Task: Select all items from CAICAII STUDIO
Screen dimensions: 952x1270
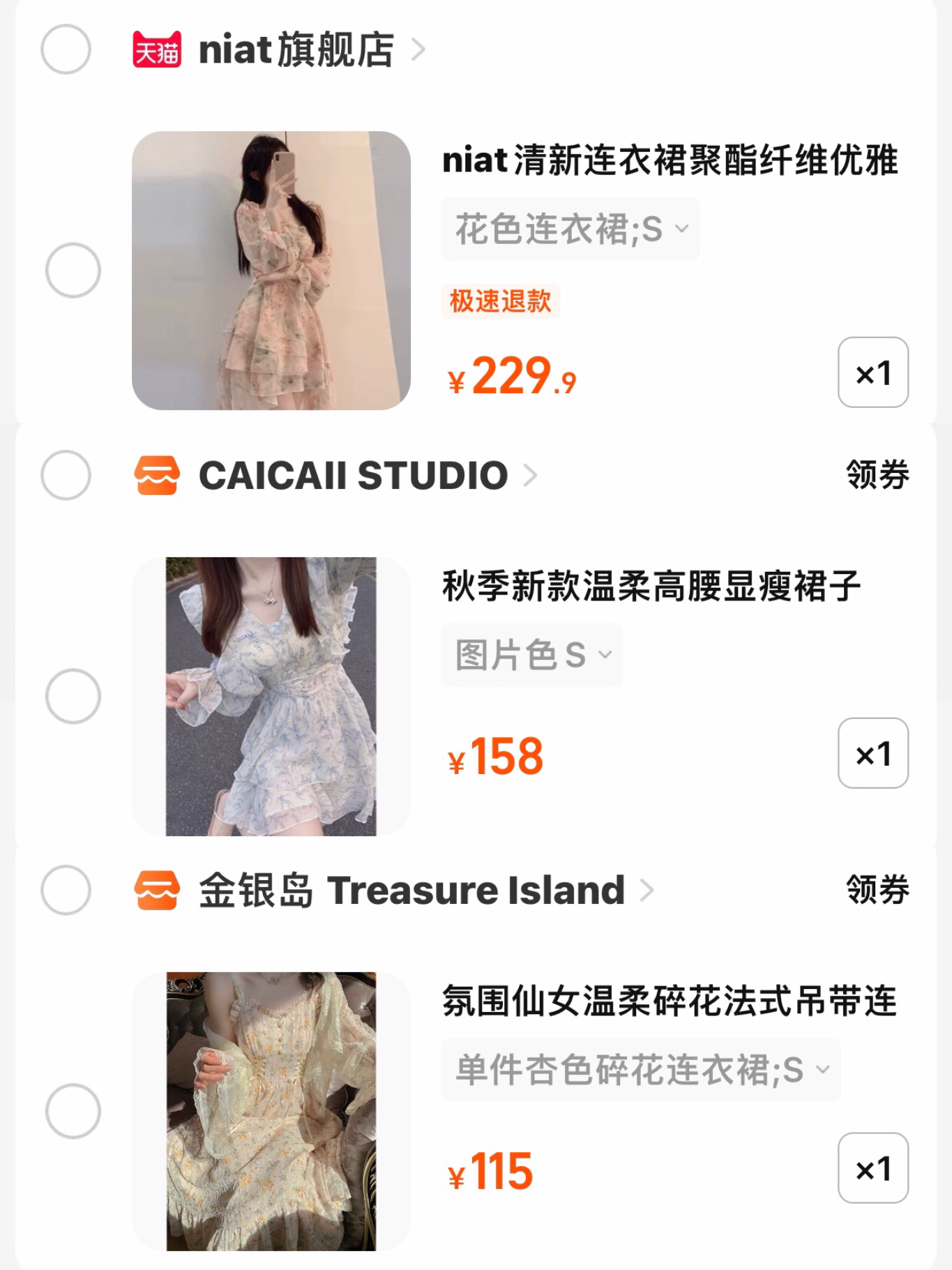Action: 66,475
